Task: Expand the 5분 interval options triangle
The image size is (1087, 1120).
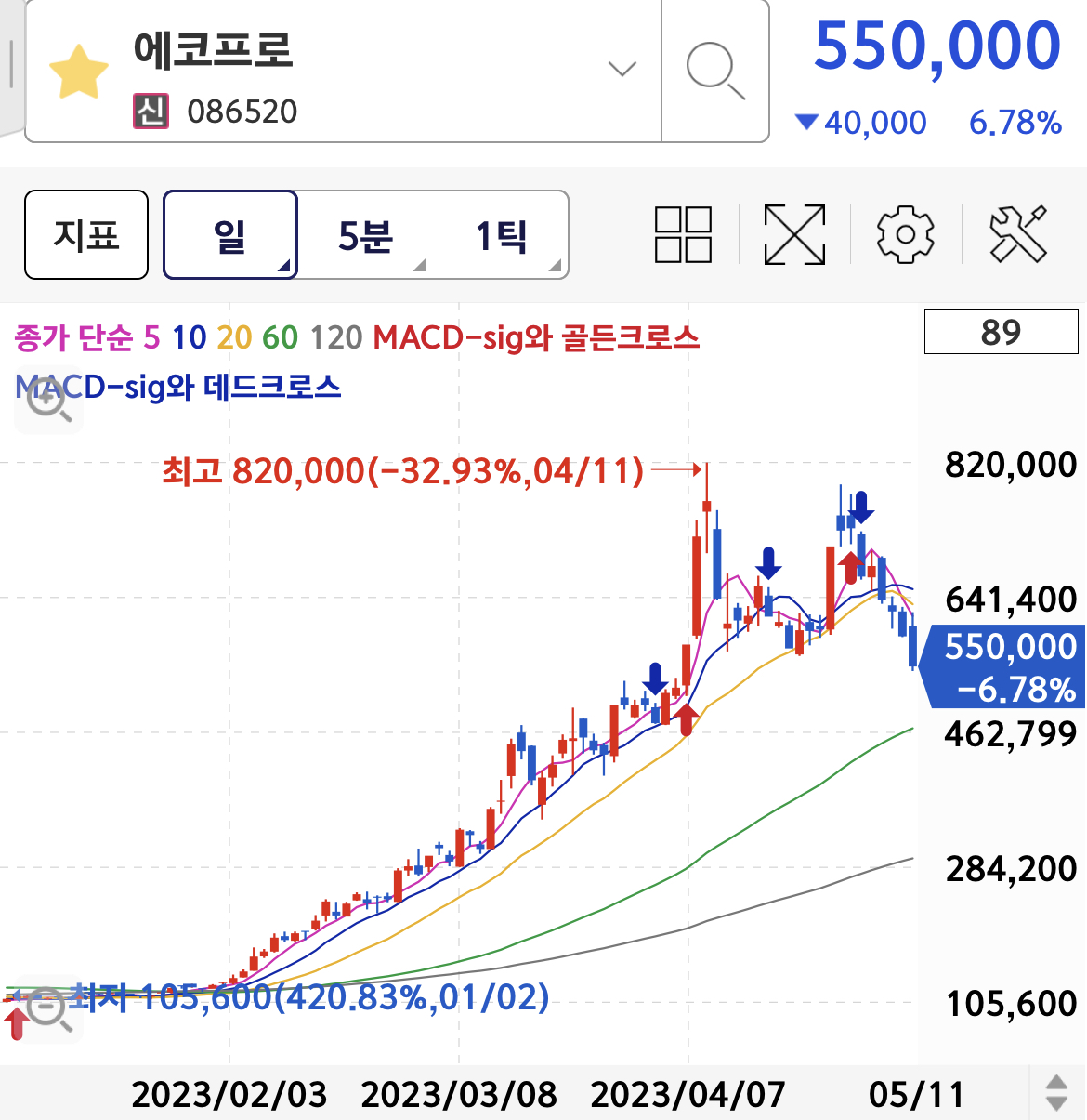Action: point(421,270)
